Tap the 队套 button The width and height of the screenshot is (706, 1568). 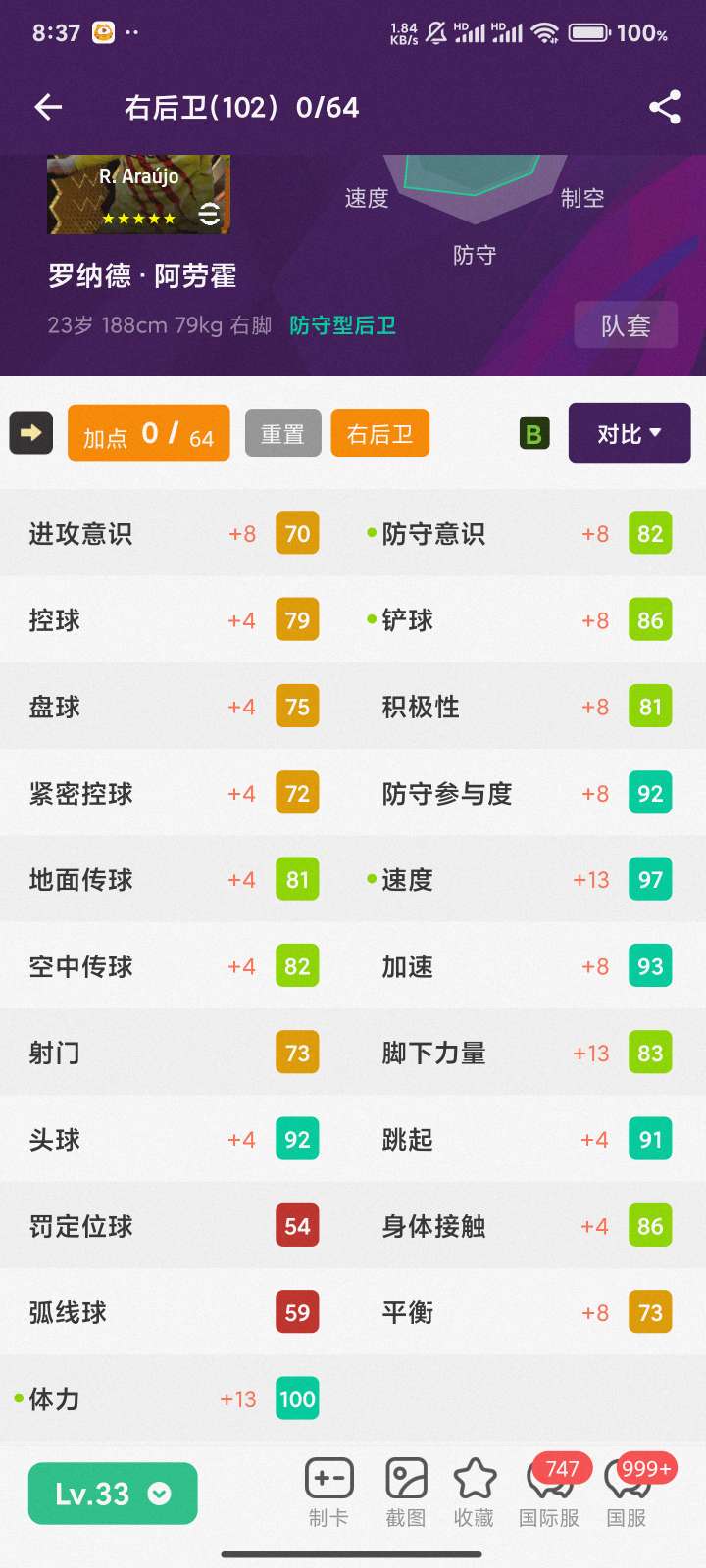(626, 325)
